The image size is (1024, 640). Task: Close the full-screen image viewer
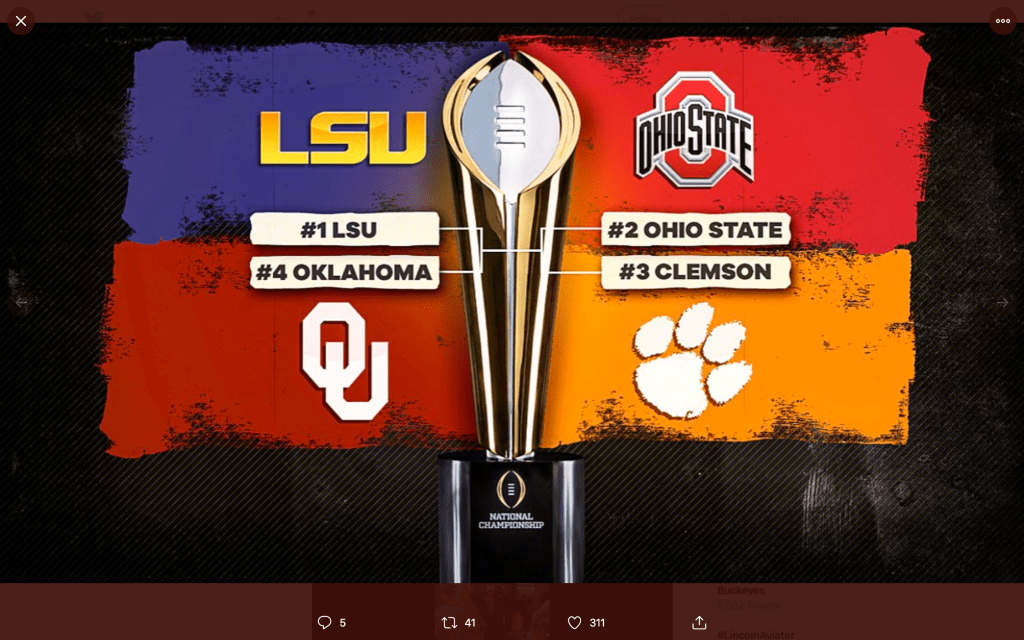(x=21, y=21)
